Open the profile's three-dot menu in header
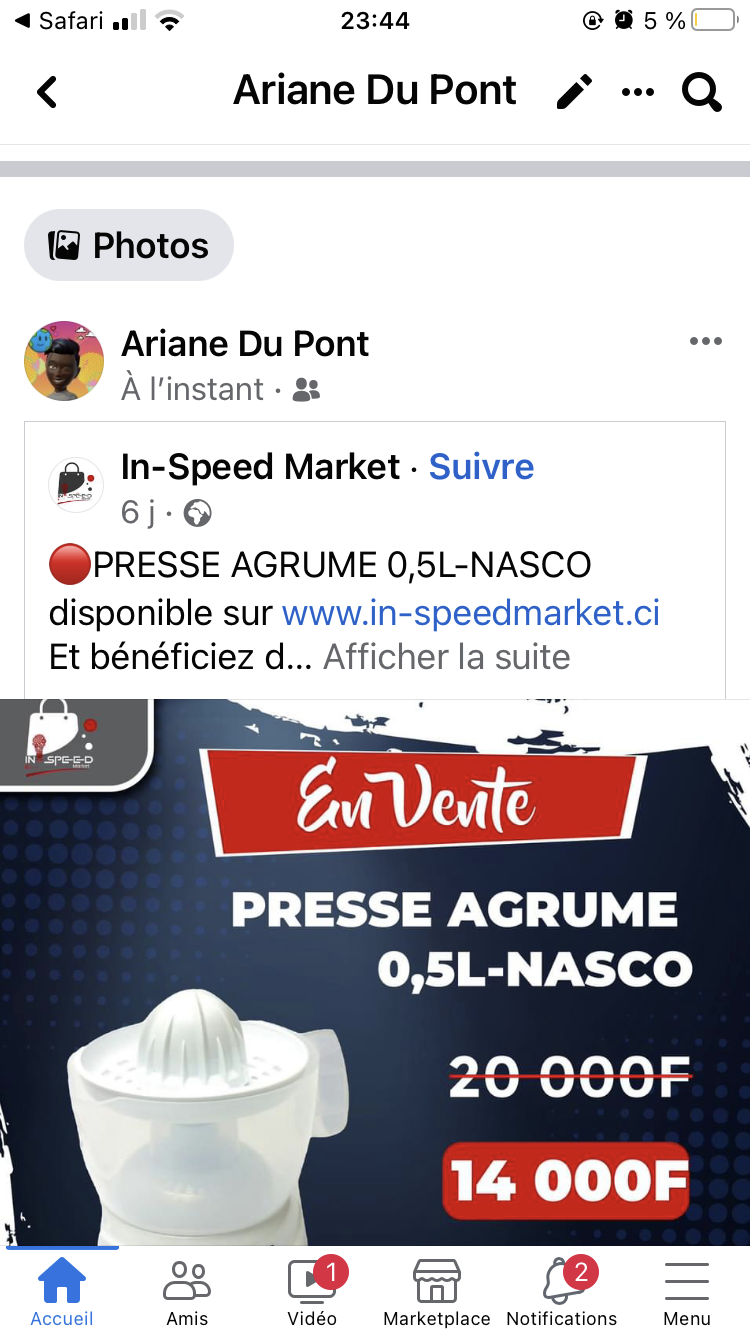The width and height of the screenshot is (750, 1334). 638,92
